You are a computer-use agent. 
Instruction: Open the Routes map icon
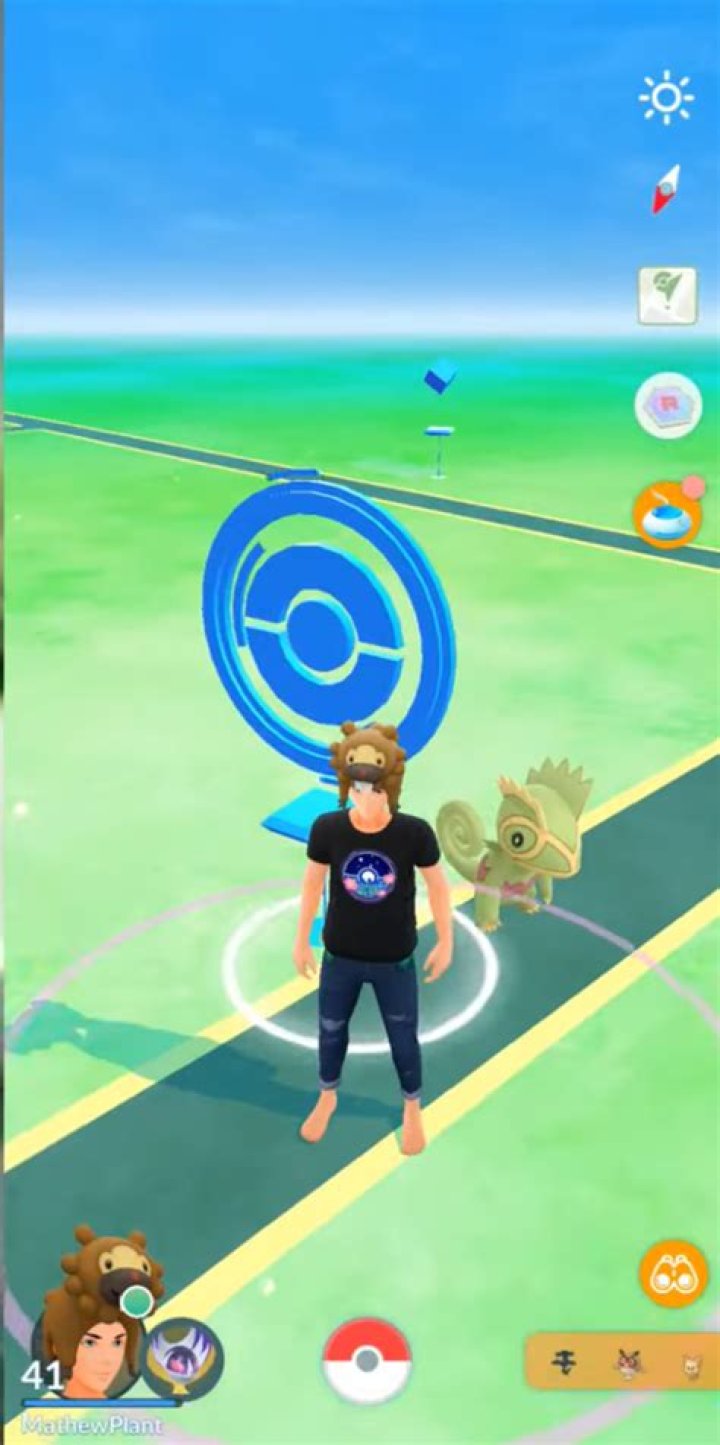[x=667, y=295]
